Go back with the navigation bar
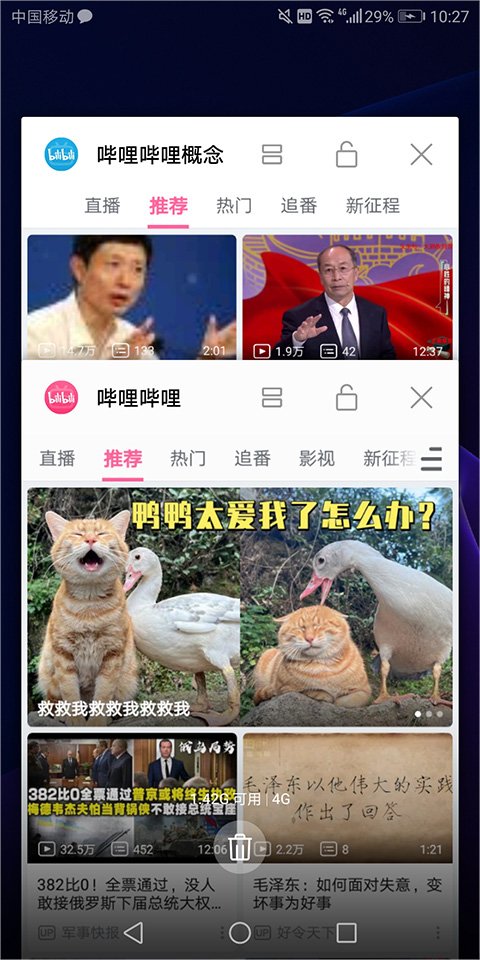 (133, 933)
